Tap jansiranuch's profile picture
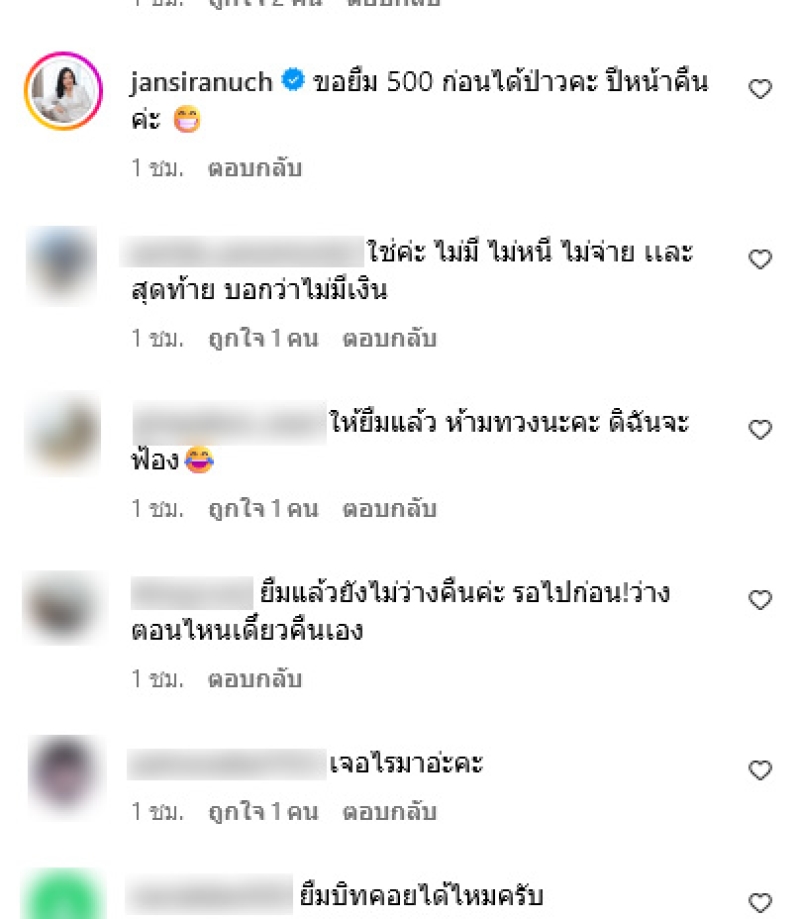This screenshot has height=919, width=800. pos(63,91)
